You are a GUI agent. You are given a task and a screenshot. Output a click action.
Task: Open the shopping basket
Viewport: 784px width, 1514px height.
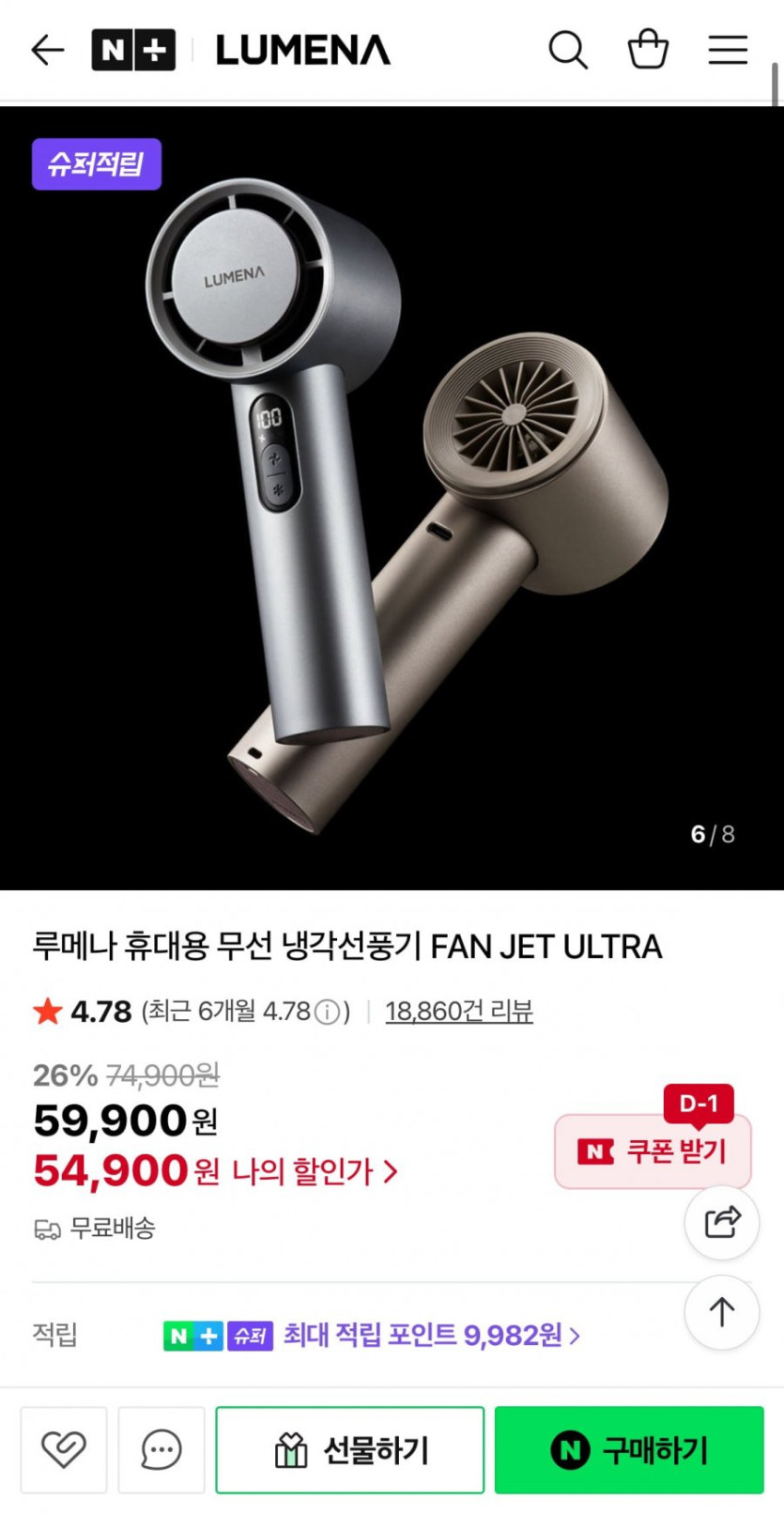[648, 50]
